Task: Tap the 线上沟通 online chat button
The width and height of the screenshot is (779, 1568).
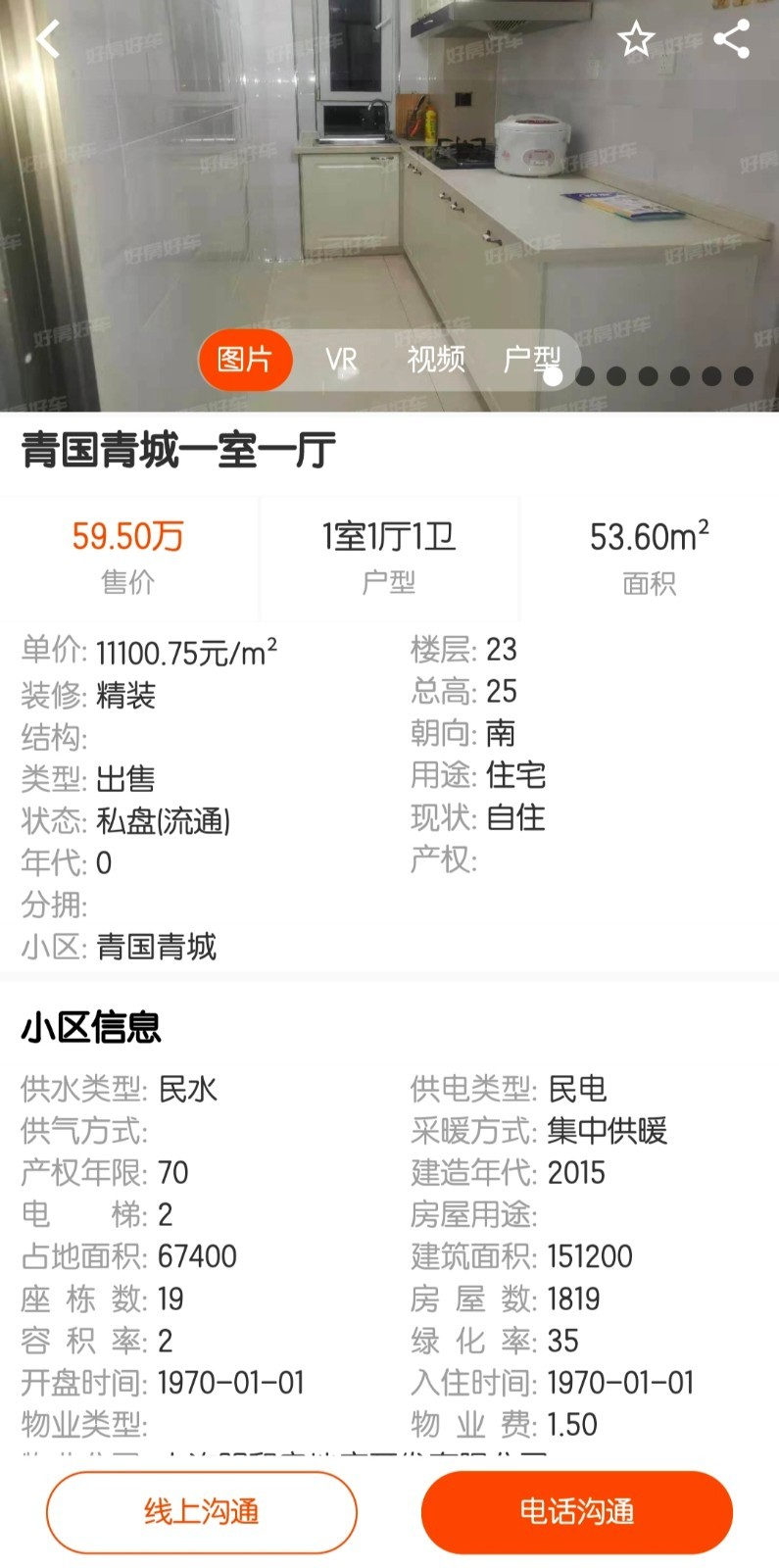Action: click(x=201, y=1512)
